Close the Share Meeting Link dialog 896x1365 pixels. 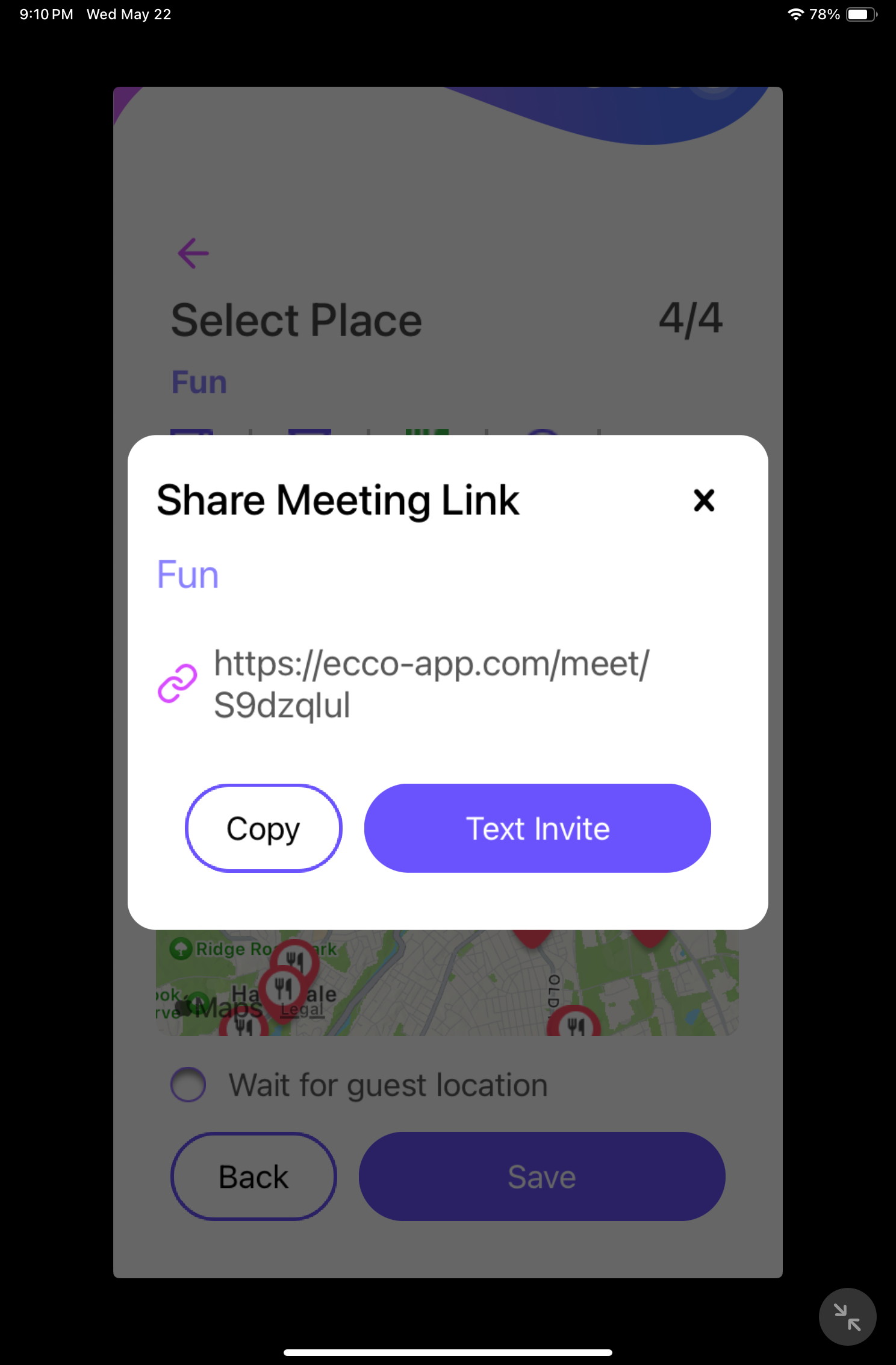[x=703, y=501]
